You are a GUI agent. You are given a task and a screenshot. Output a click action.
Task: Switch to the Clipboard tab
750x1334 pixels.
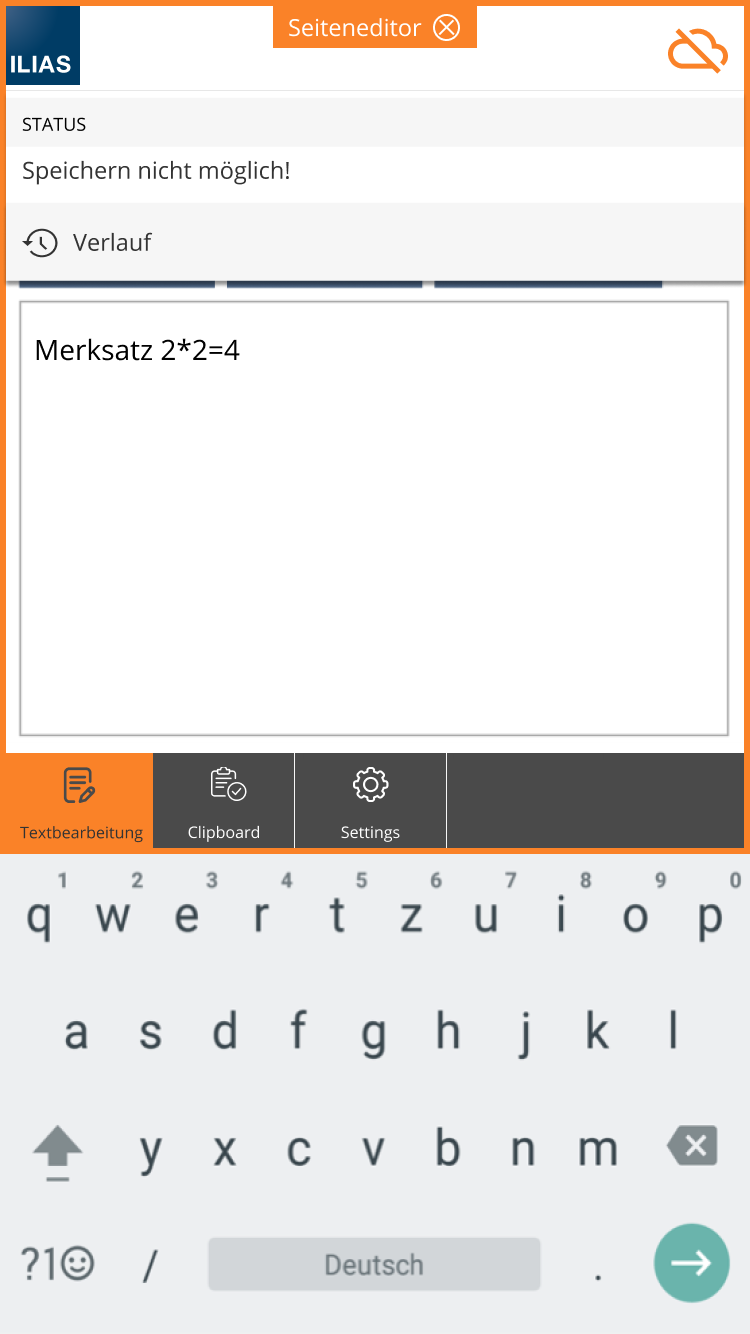224,801
